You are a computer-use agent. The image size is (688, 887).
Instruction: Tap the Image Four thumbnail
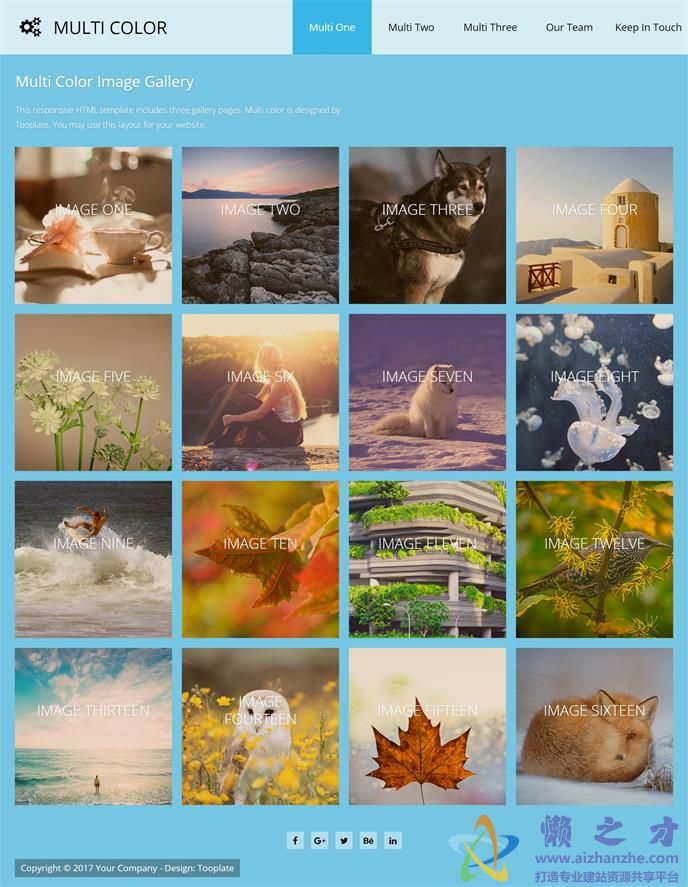point(594,225)
